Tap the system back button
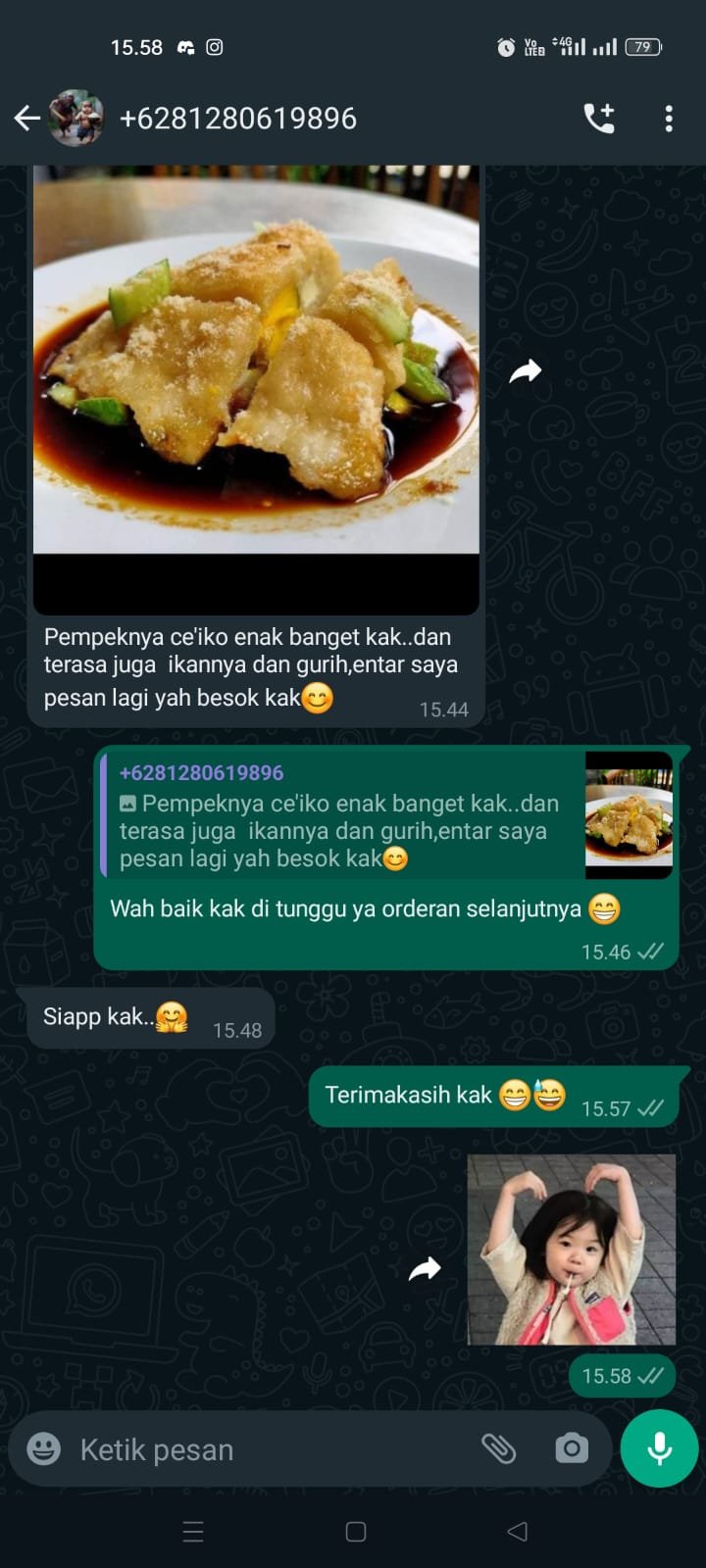706x1568 pixels. click(517, 1531)
